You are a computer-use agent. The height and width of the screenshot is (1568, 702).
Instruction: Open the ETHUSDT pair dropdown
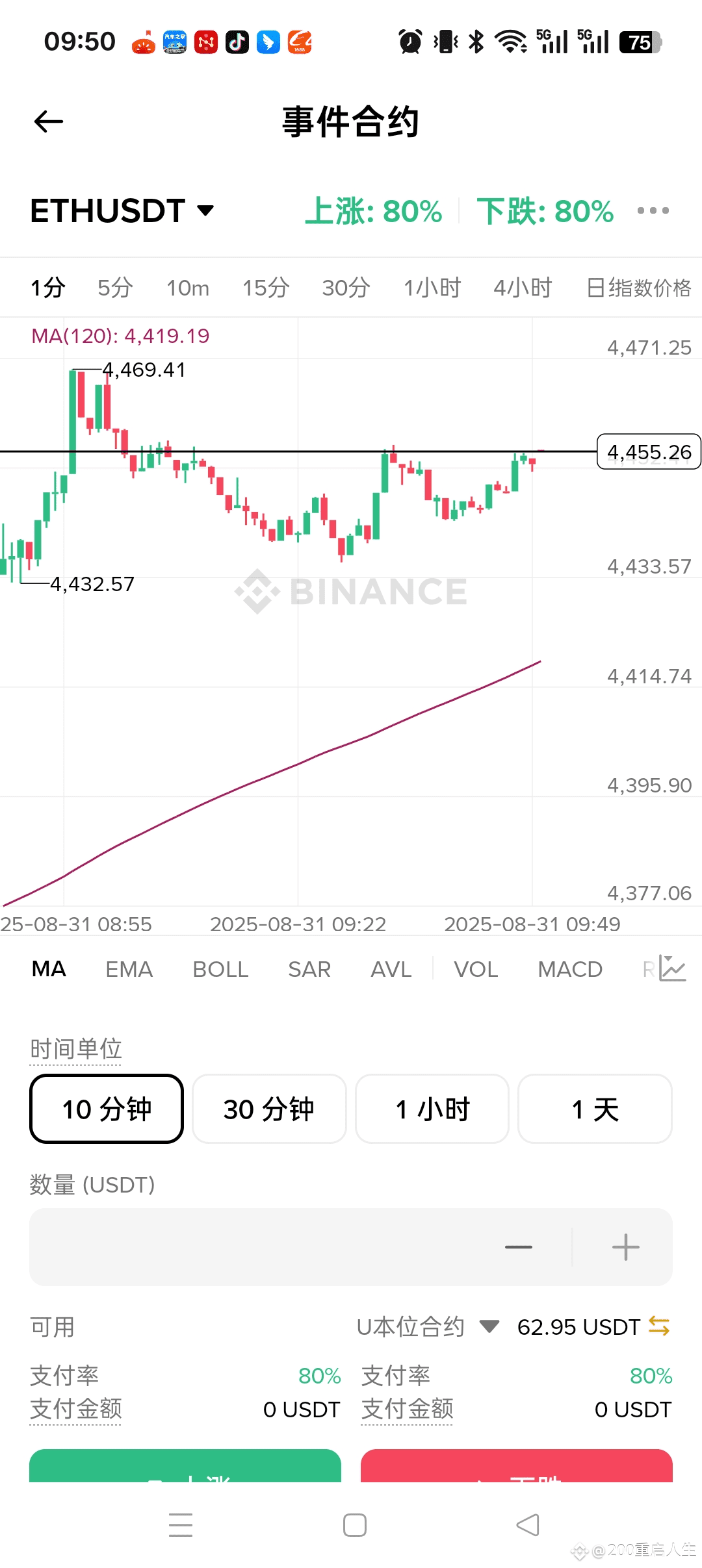[122, 211]
